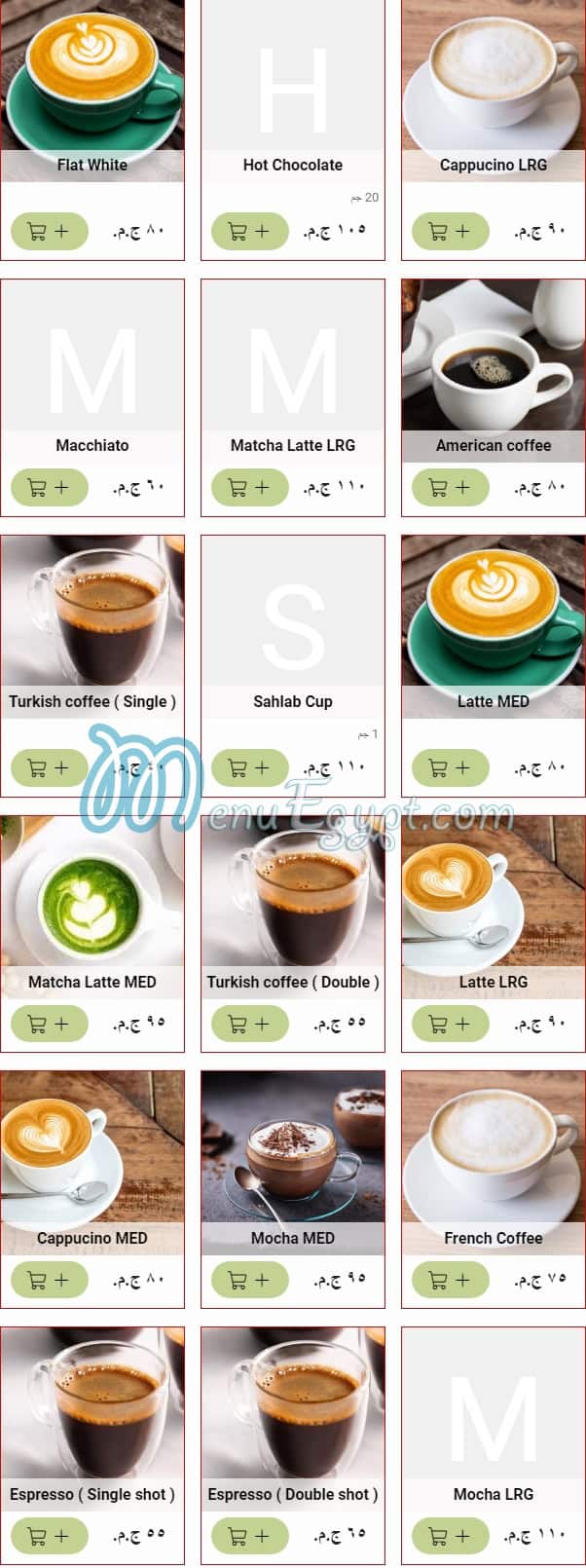Add French Coffee to cart
This screenshot has height=1568, width=586.
(x=451, y=1280)
